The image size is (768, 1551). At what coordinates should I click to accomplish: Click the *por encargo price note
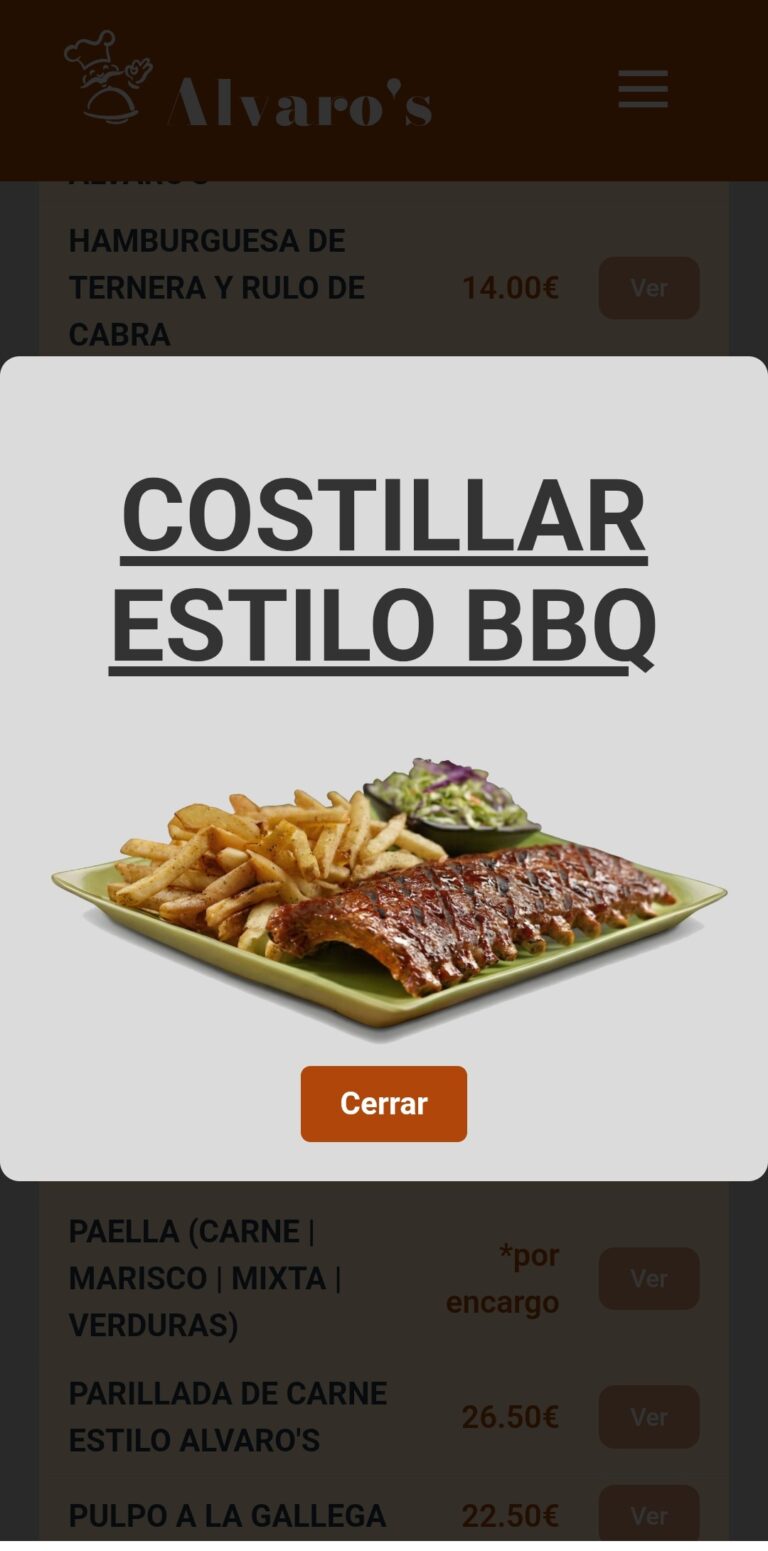click(x=503, y=1278)
